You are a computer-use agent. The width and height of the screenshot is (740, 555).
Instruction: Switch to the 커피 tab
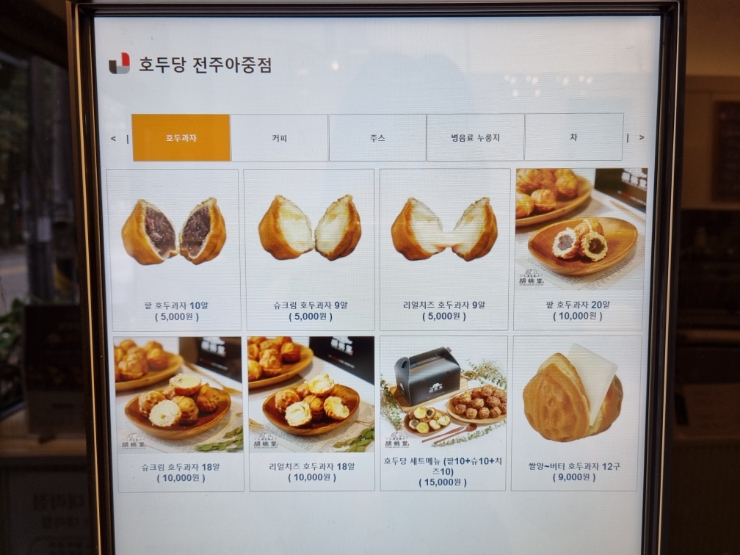tap(279, 138)
